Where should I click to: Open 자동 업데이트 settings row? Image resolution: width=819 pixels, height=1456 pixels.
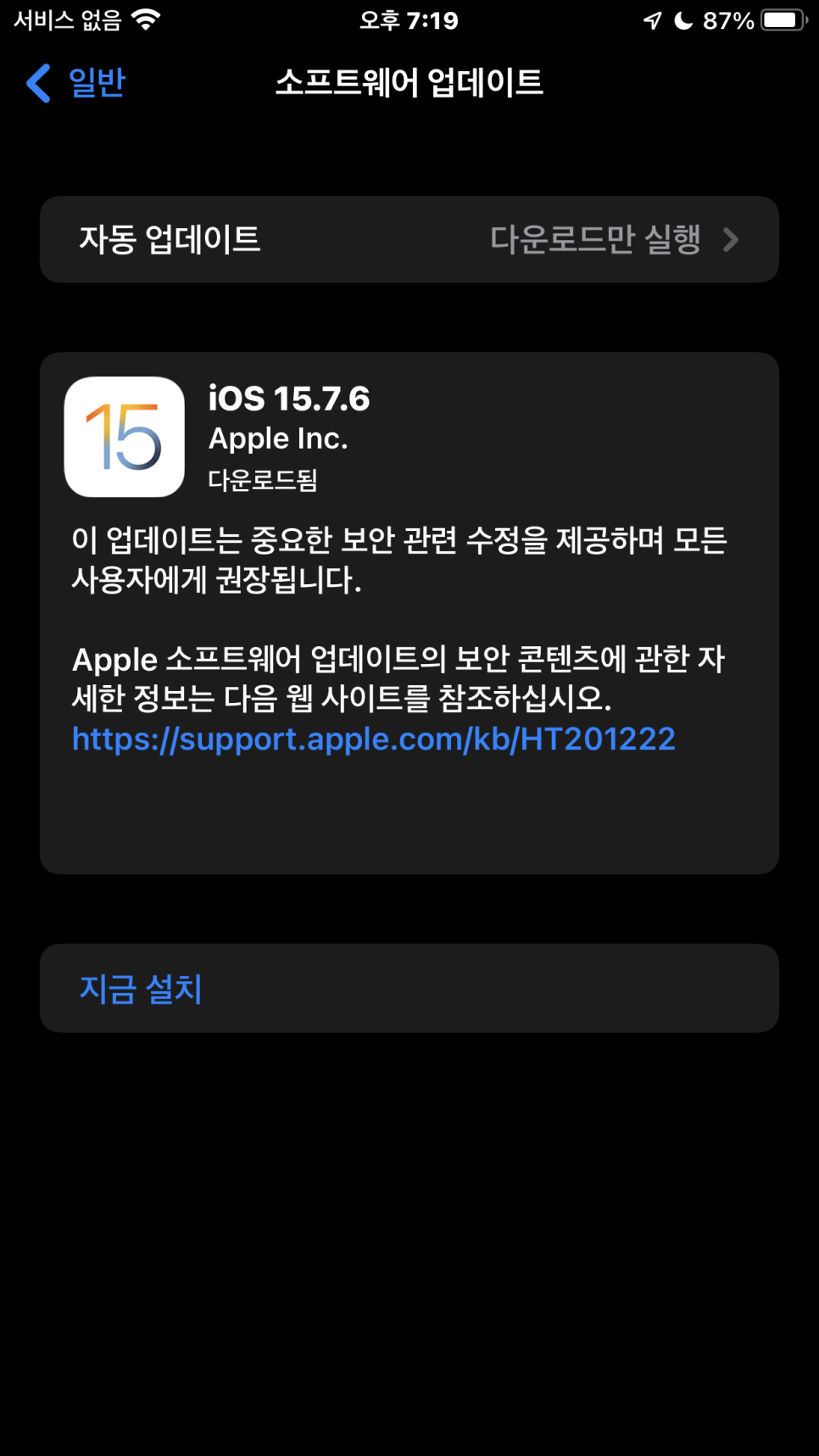click(409, 240)
